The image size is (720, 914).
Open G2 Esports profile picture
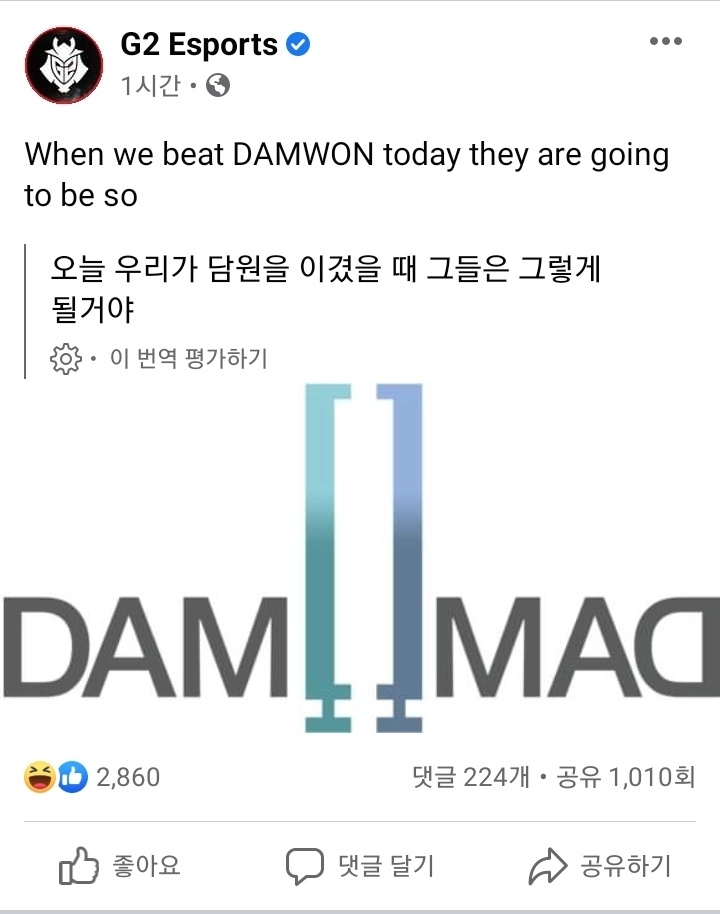[64, 64]
